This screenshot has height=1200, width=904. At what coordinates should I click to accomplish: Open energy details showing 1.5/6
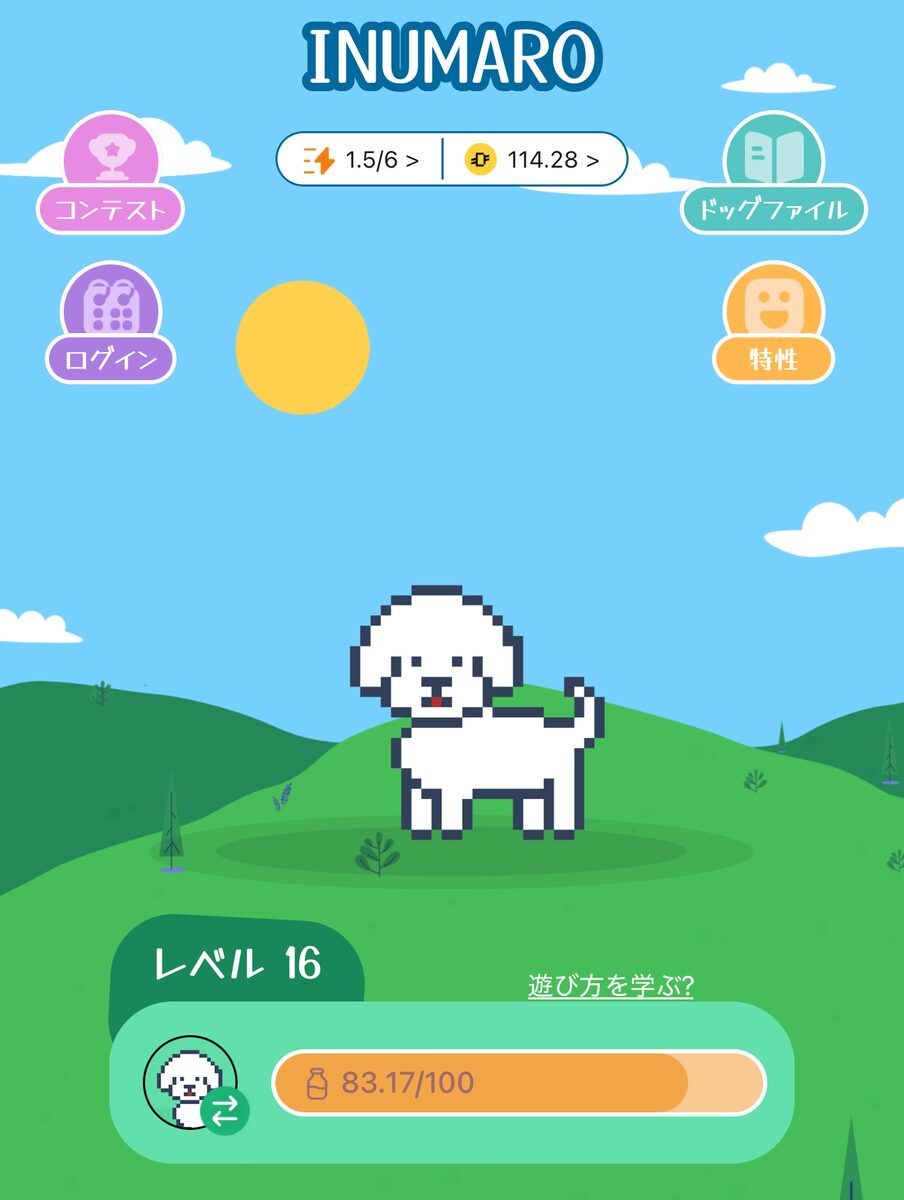pos(362,160)
